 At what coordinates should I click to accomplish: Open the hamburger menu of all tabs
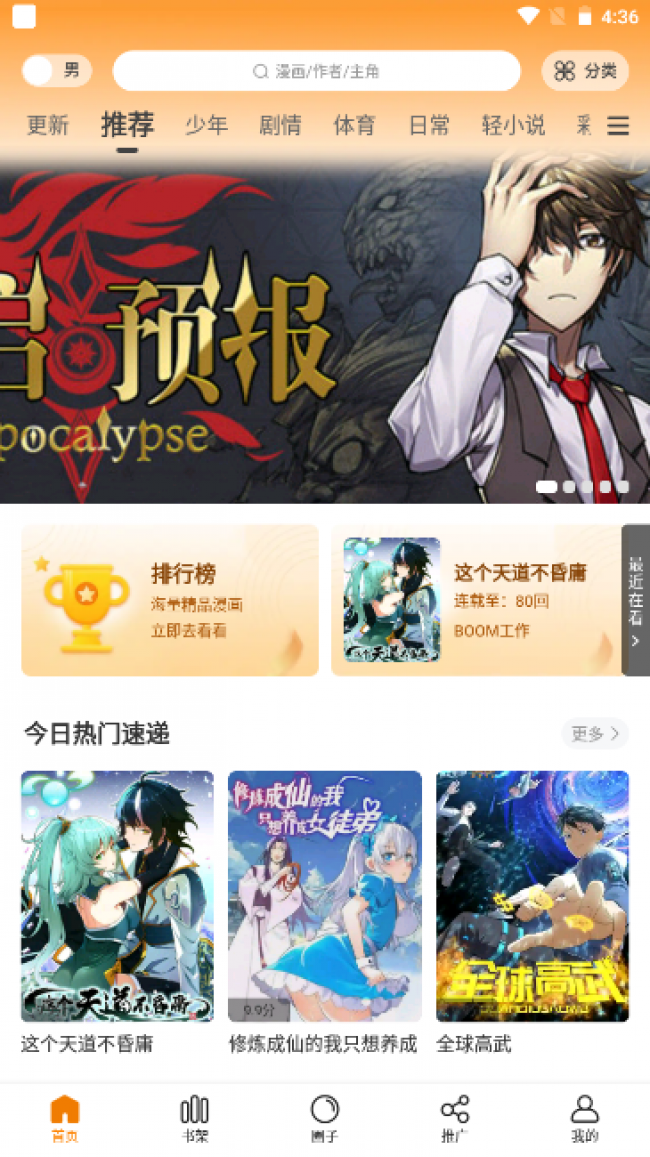click(x=619, y=126)
